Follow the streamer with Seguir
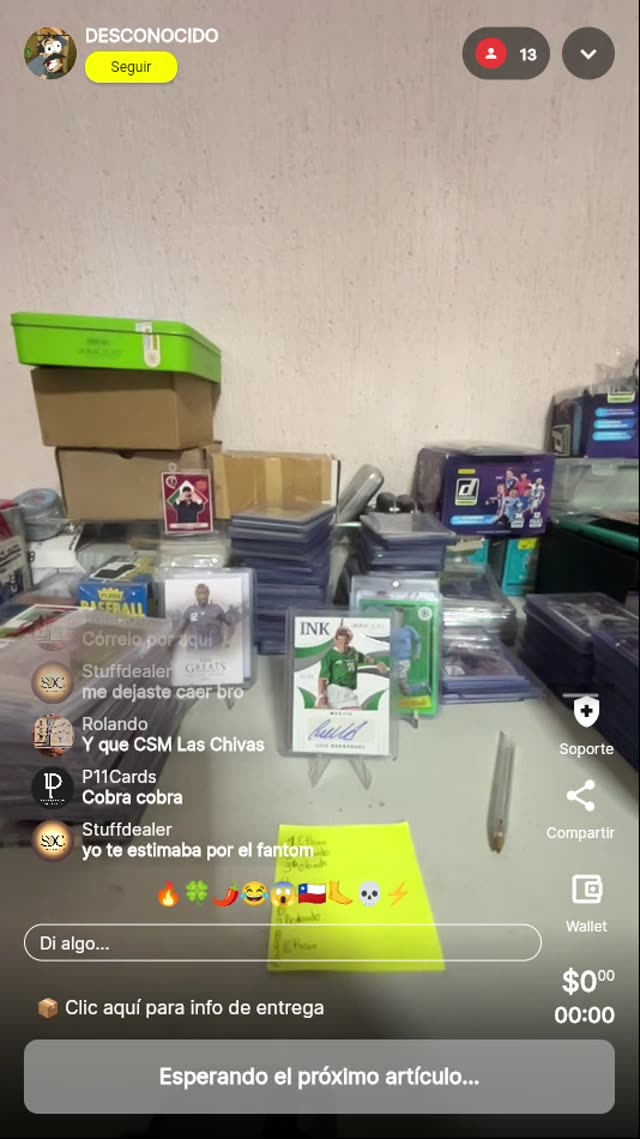This screenshot has width=640, height=1139. (x=131, y=67)
